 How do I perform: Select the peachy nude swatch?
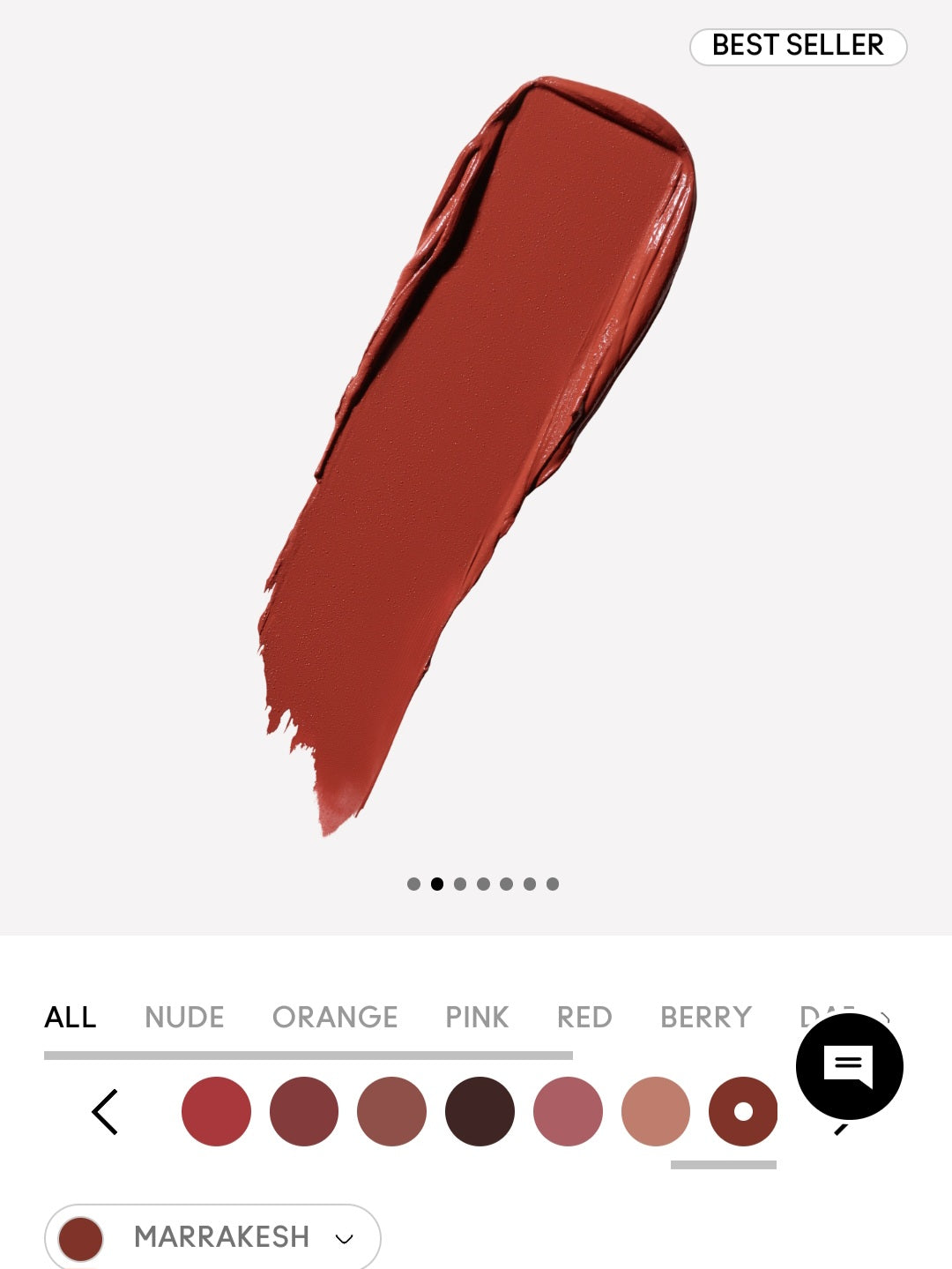click(655, 1111)
